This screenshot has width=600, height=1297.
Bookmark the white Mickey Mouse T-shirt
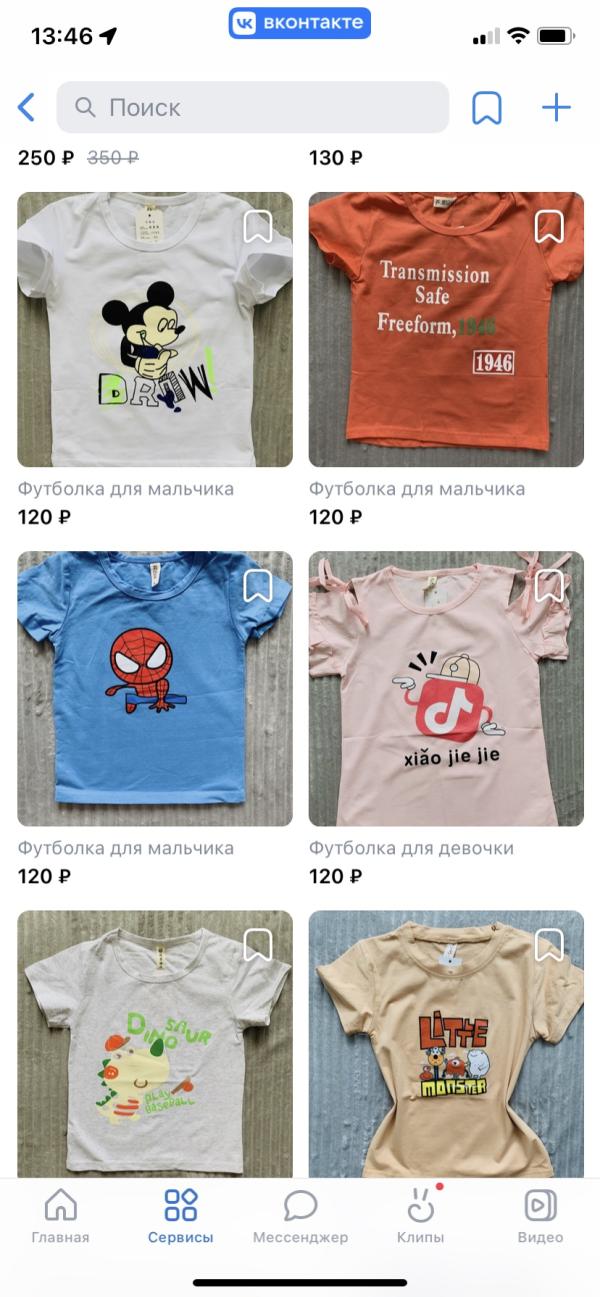(258, 226)
